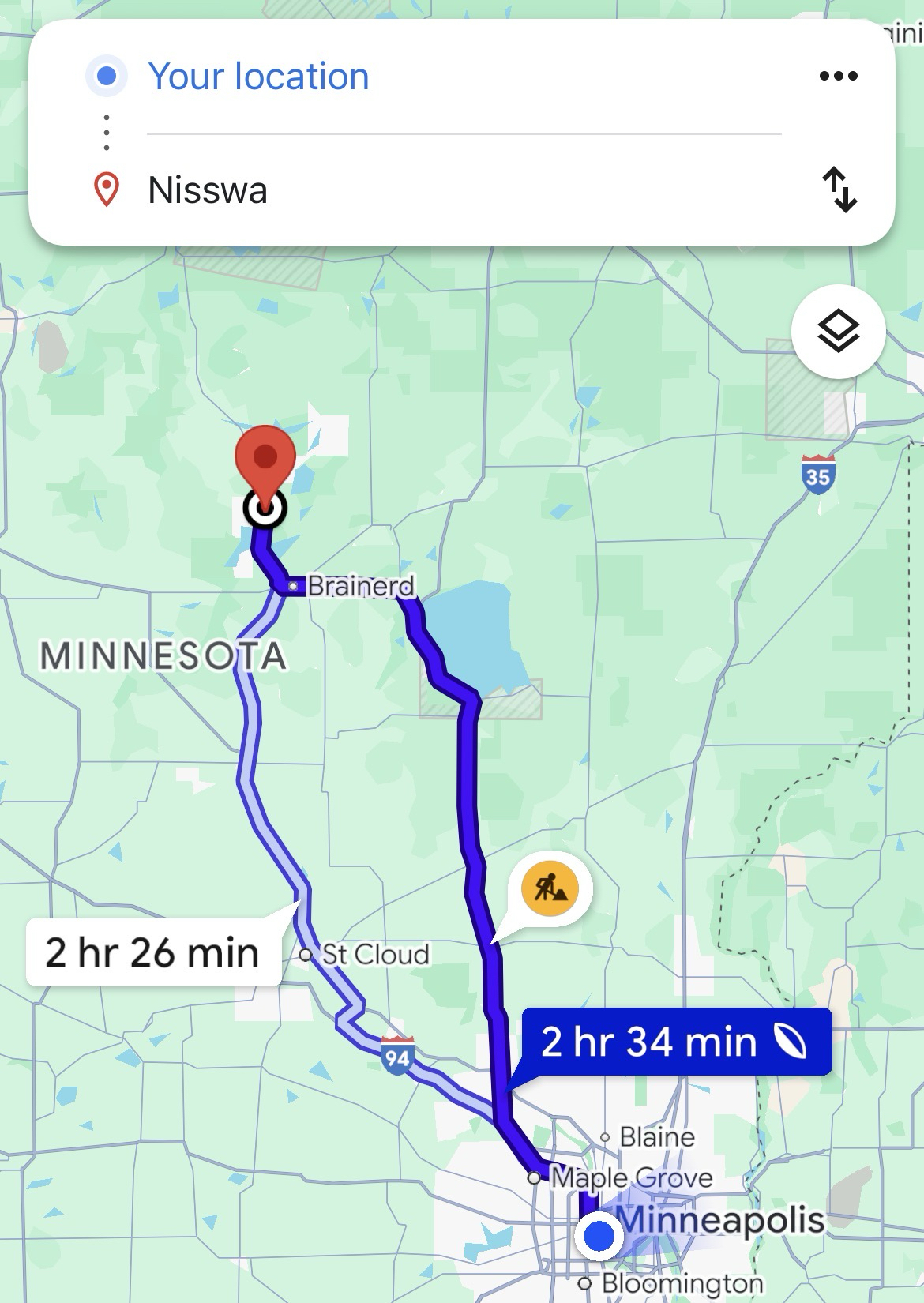Change the Nisswa destination field

tap(208, 190)
